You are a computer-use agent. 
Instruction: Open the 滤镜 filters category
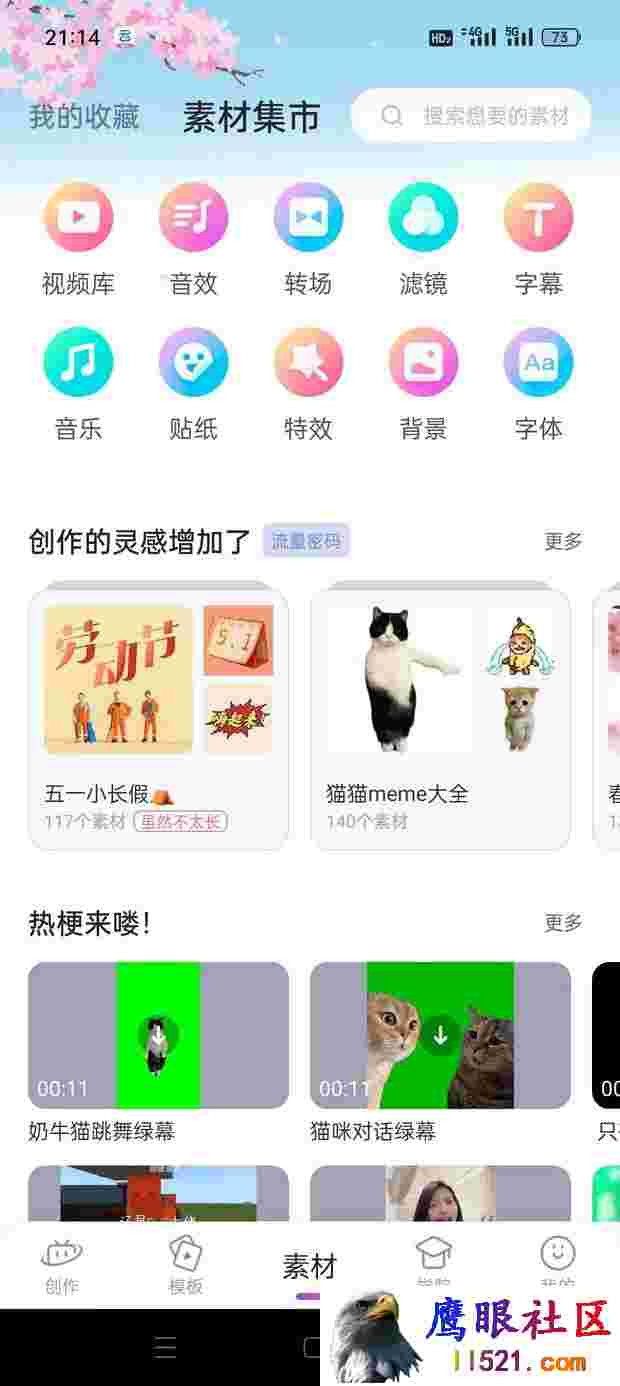tap(423, 239)
